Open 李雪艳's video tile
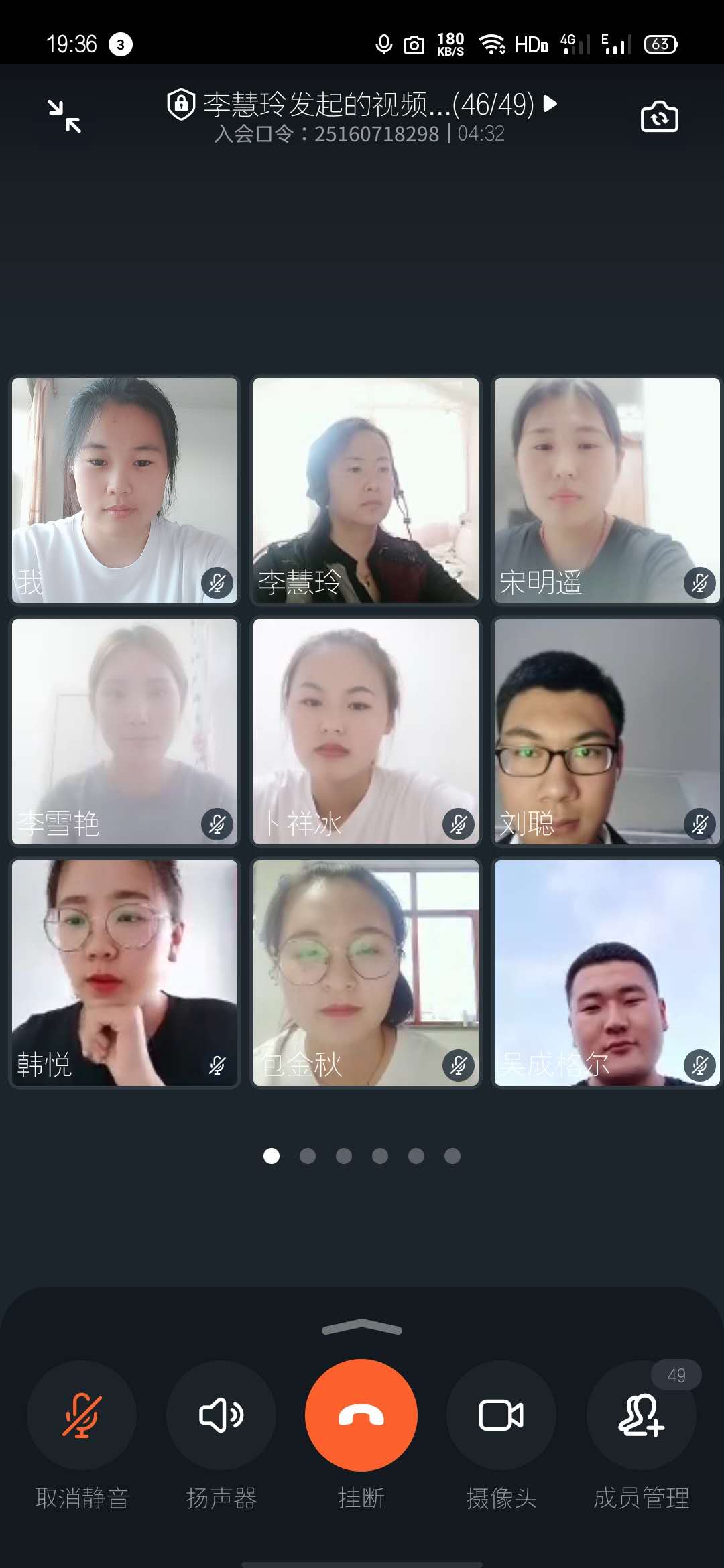 [x=125, y=732]
